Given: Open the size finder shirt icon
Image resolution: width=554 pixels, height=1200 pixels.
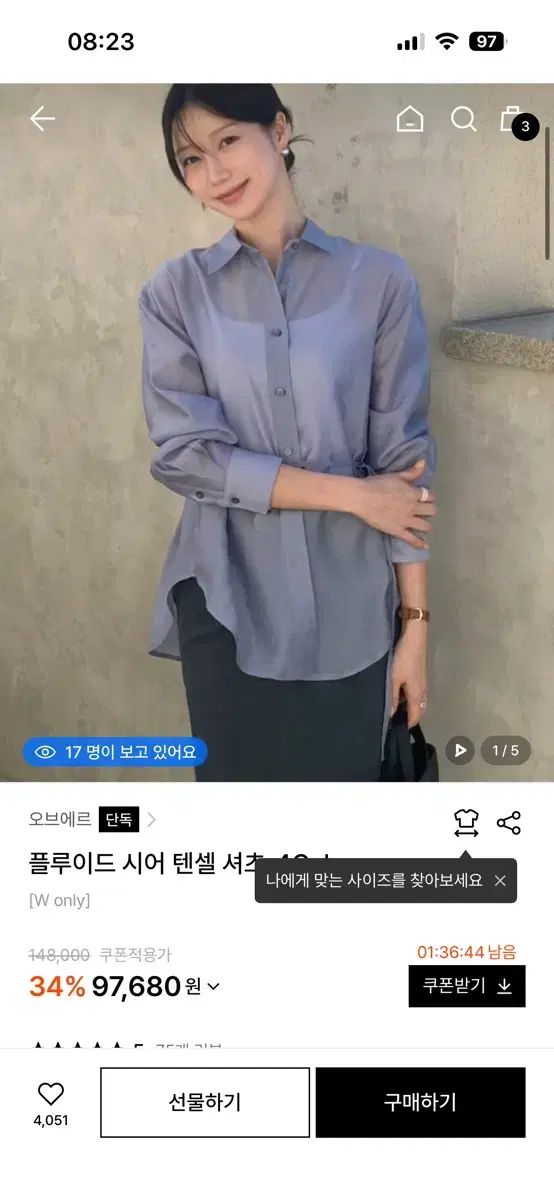Looking at the screenshot, I should (x=466, y=823).
